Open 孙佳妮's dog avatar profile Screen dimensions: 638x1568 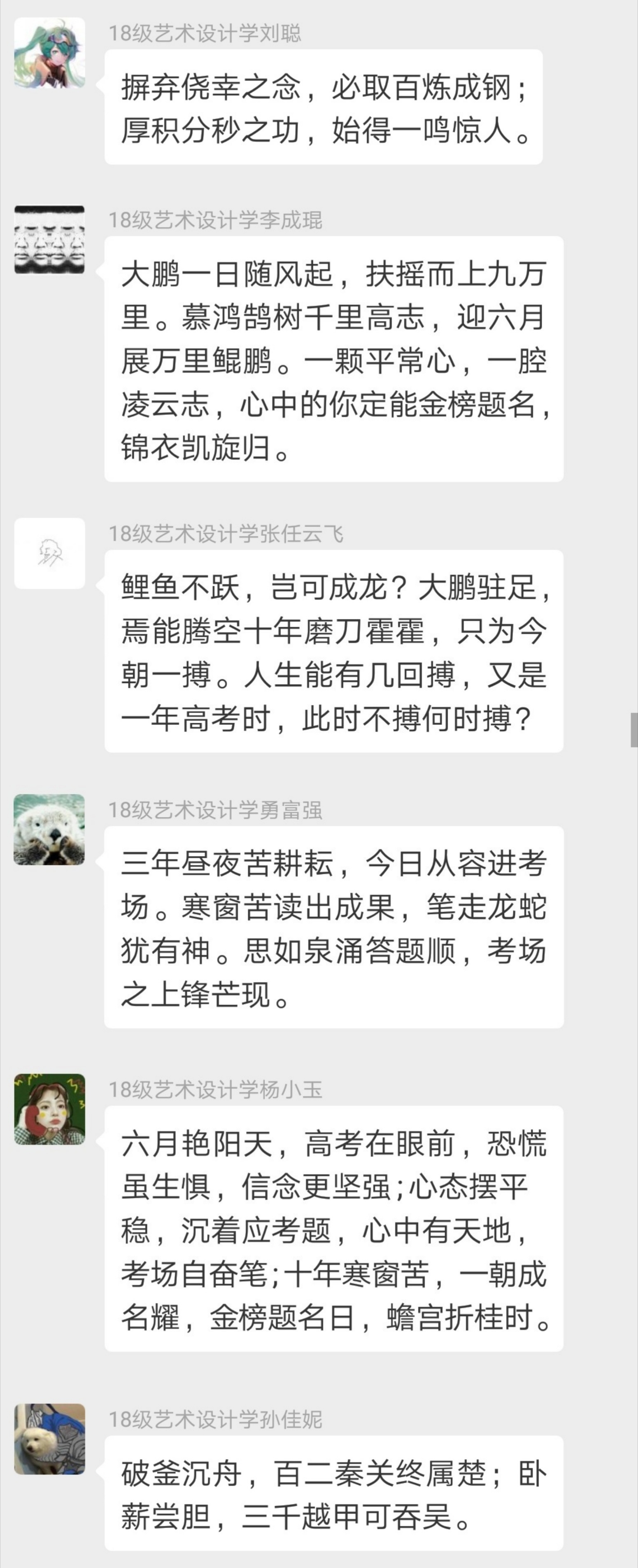pos(49,1439)
